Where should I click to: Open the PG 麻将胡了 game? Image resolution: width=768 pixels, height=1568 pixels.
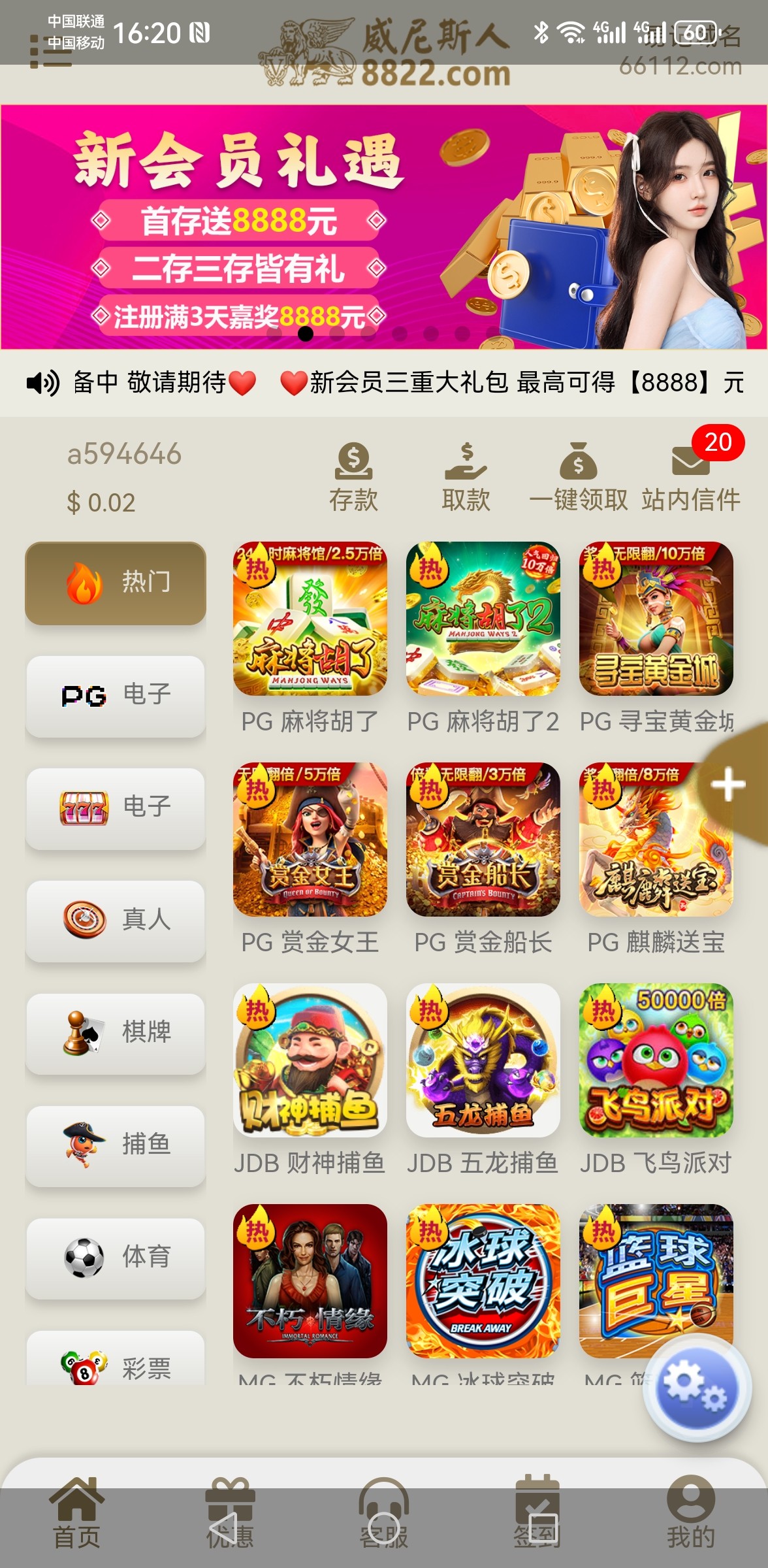point(310,619)
